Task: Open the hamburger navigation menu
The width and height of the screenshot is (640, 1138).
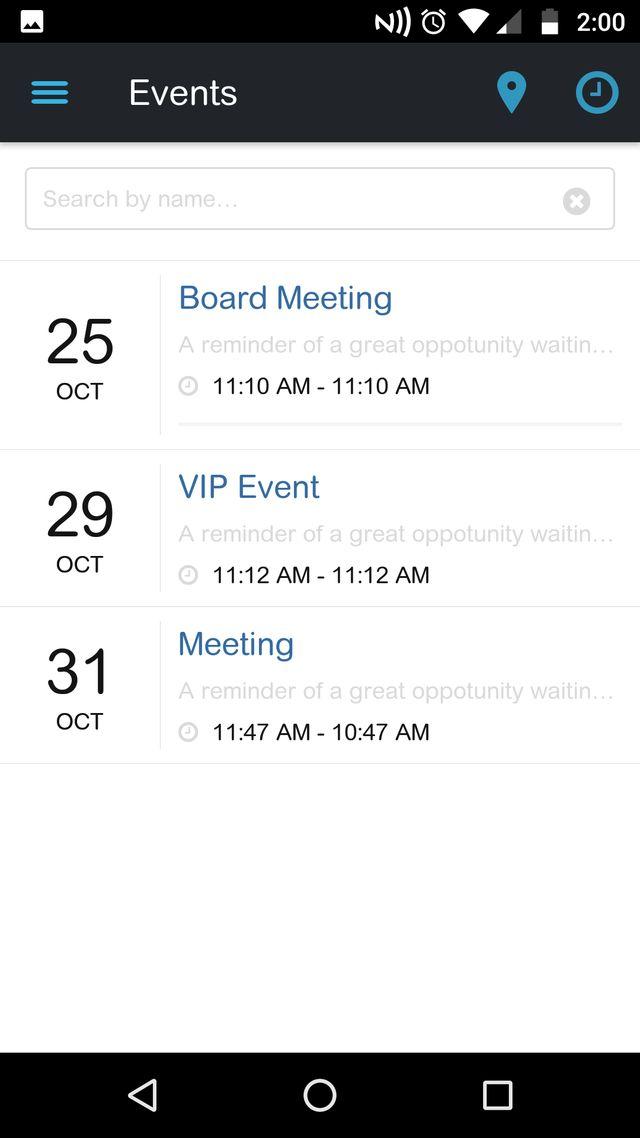Action: click(49, 93)
